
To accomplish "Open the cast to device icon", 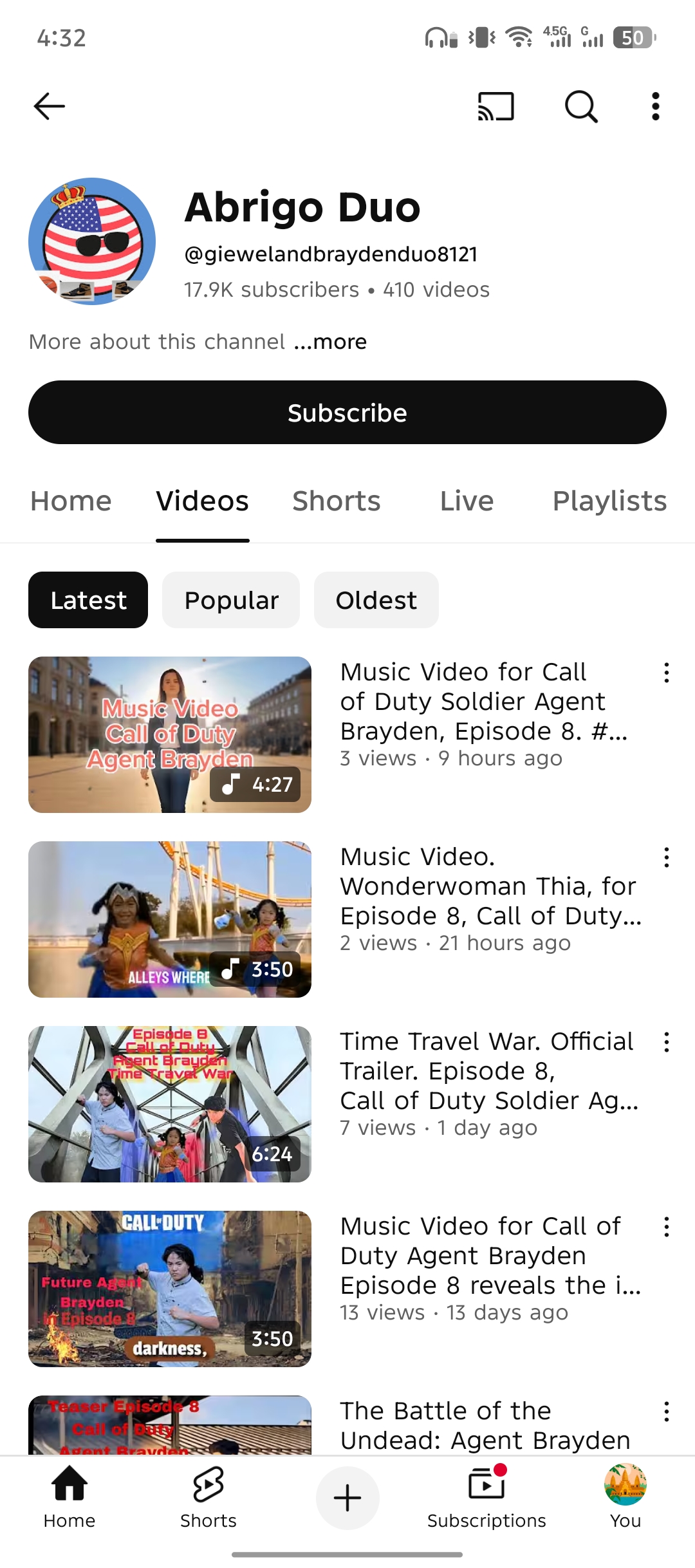I will (496, 106).
